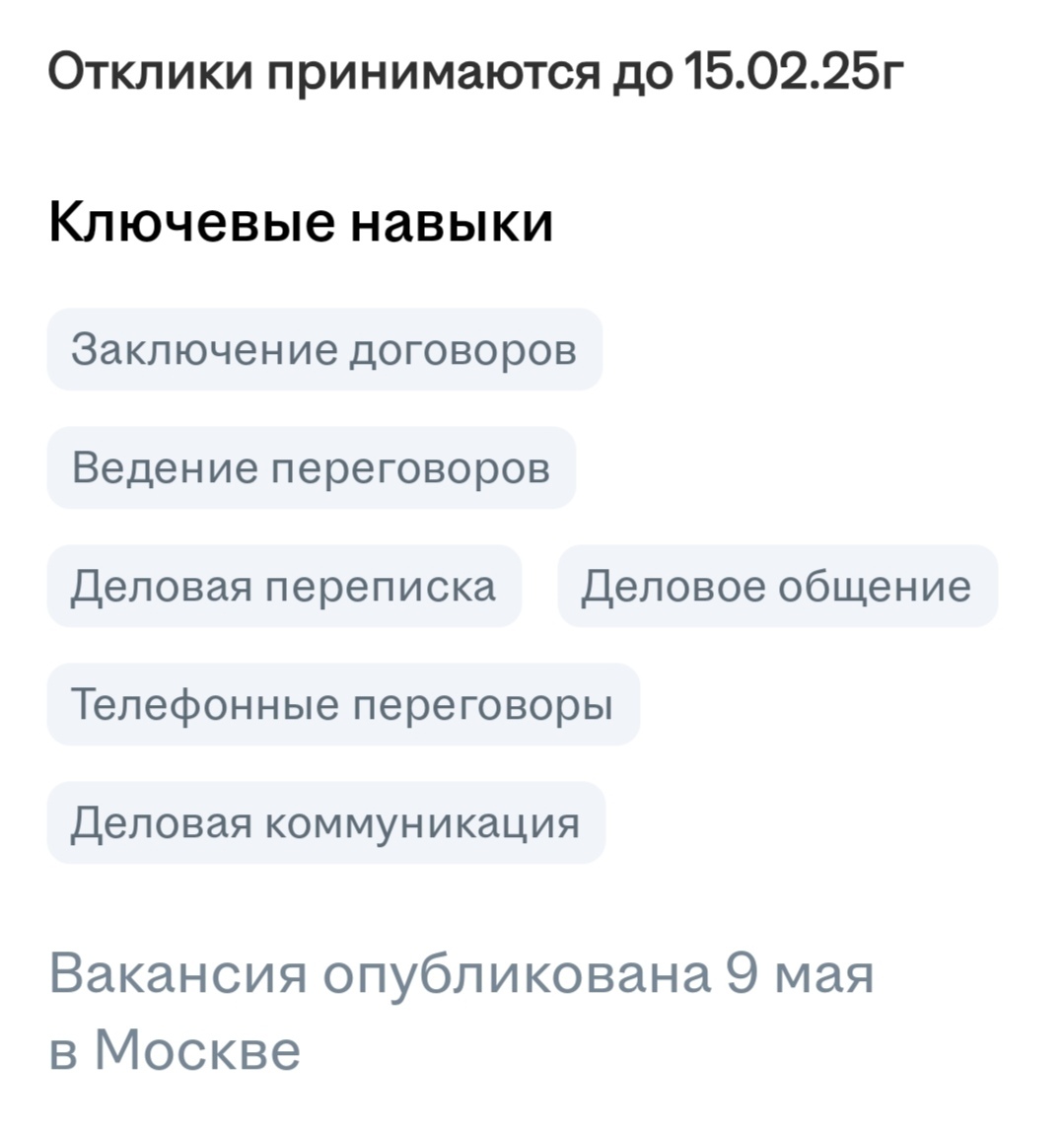Image resolution: width=1064 pixels, height=1130 pixels.
Task: Select the Ведение переговоров skill chip
Action: click(311, 468)
